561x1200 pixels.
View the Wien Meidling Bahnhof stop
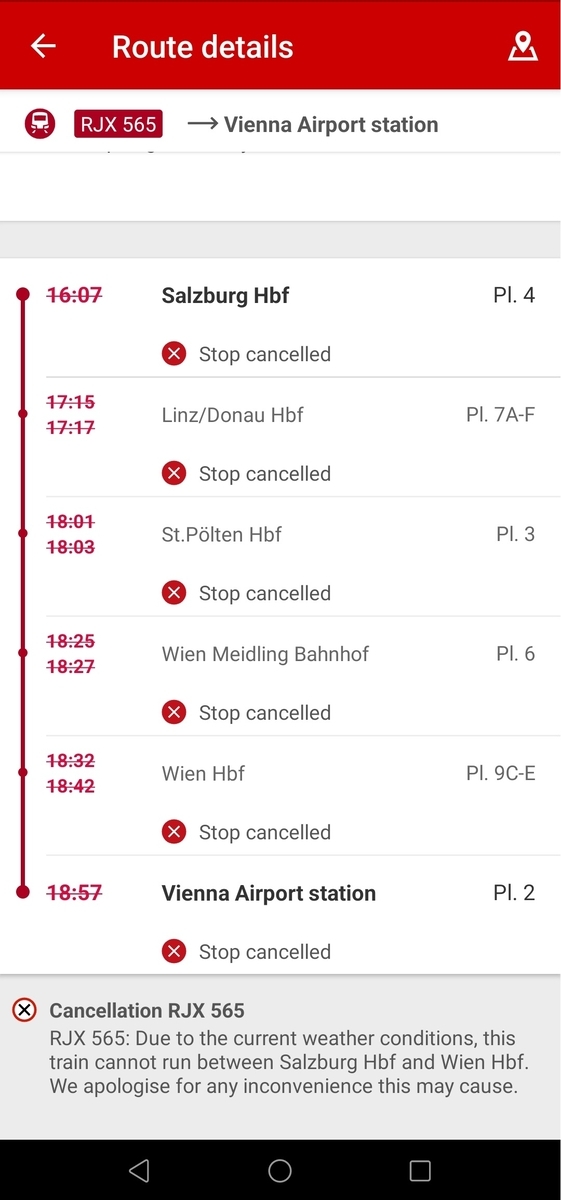point(280,676)
